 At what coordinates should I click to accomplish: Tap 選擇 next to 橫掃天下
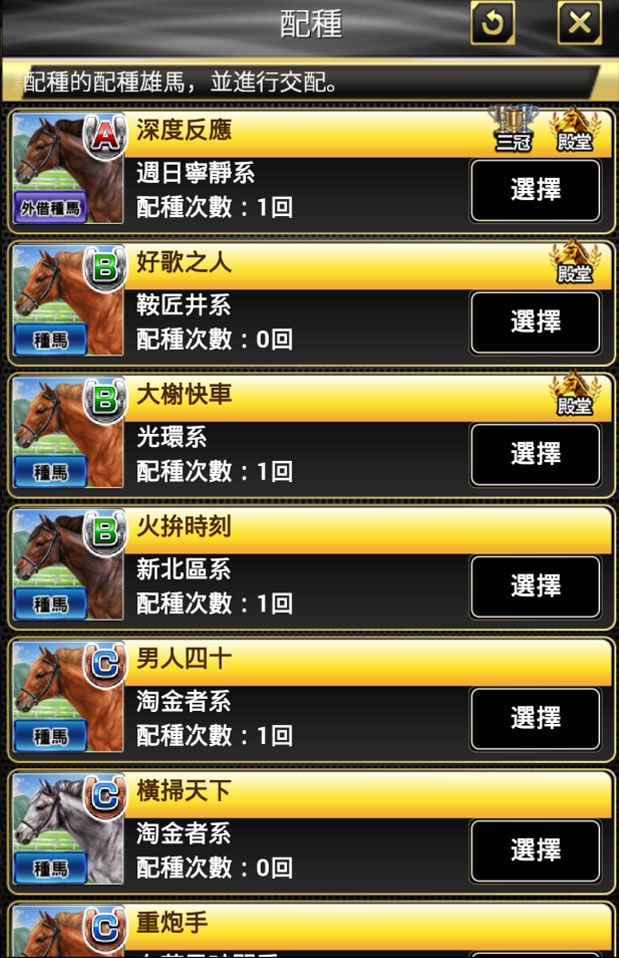(x=535, y=850)
